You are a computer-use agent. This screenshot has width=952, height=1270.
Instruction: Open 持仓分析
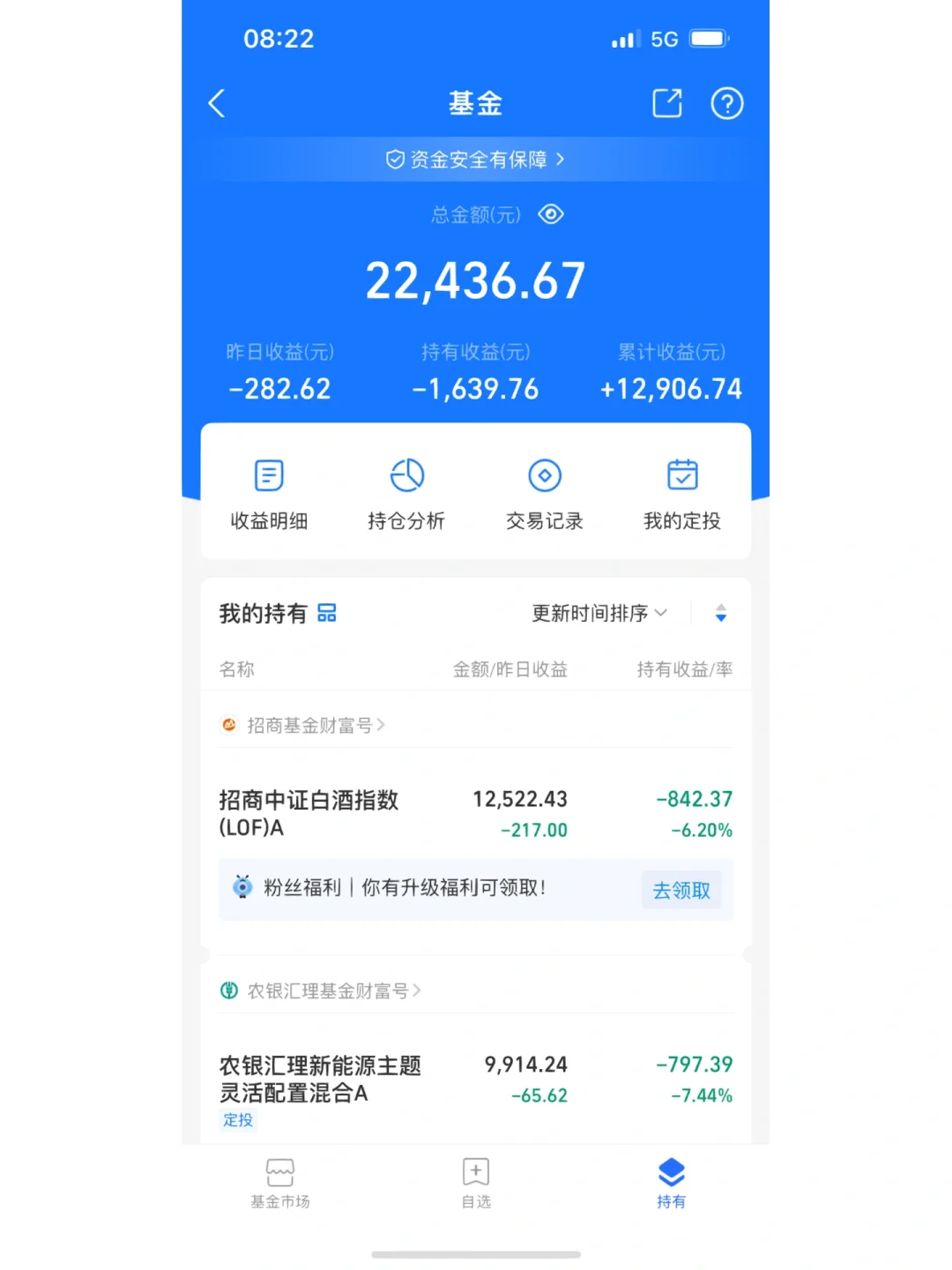pyautogui.click(x=406, y=494)
